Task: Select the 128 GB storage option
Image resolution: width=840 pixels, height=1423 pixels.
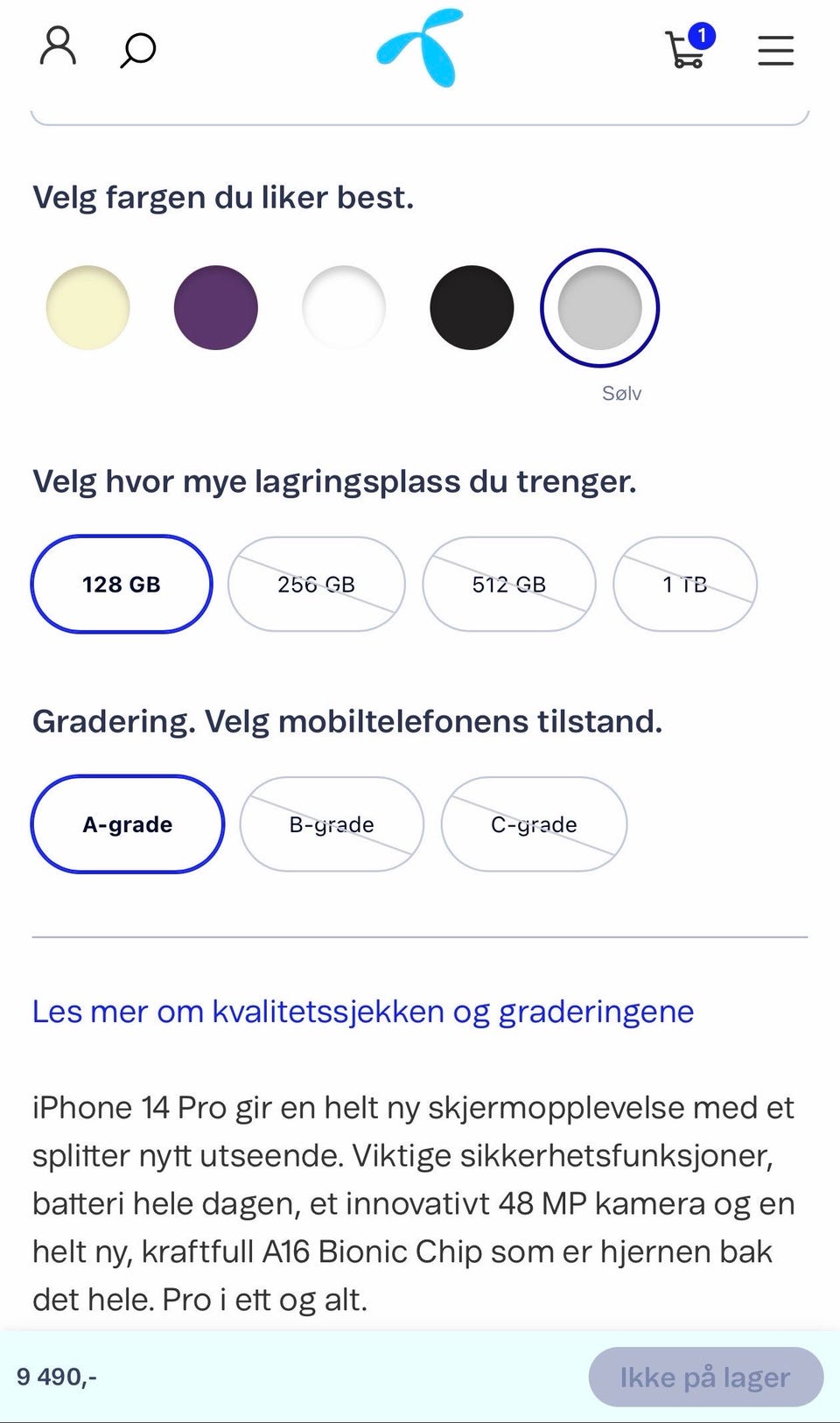Action: click(121, 584)
